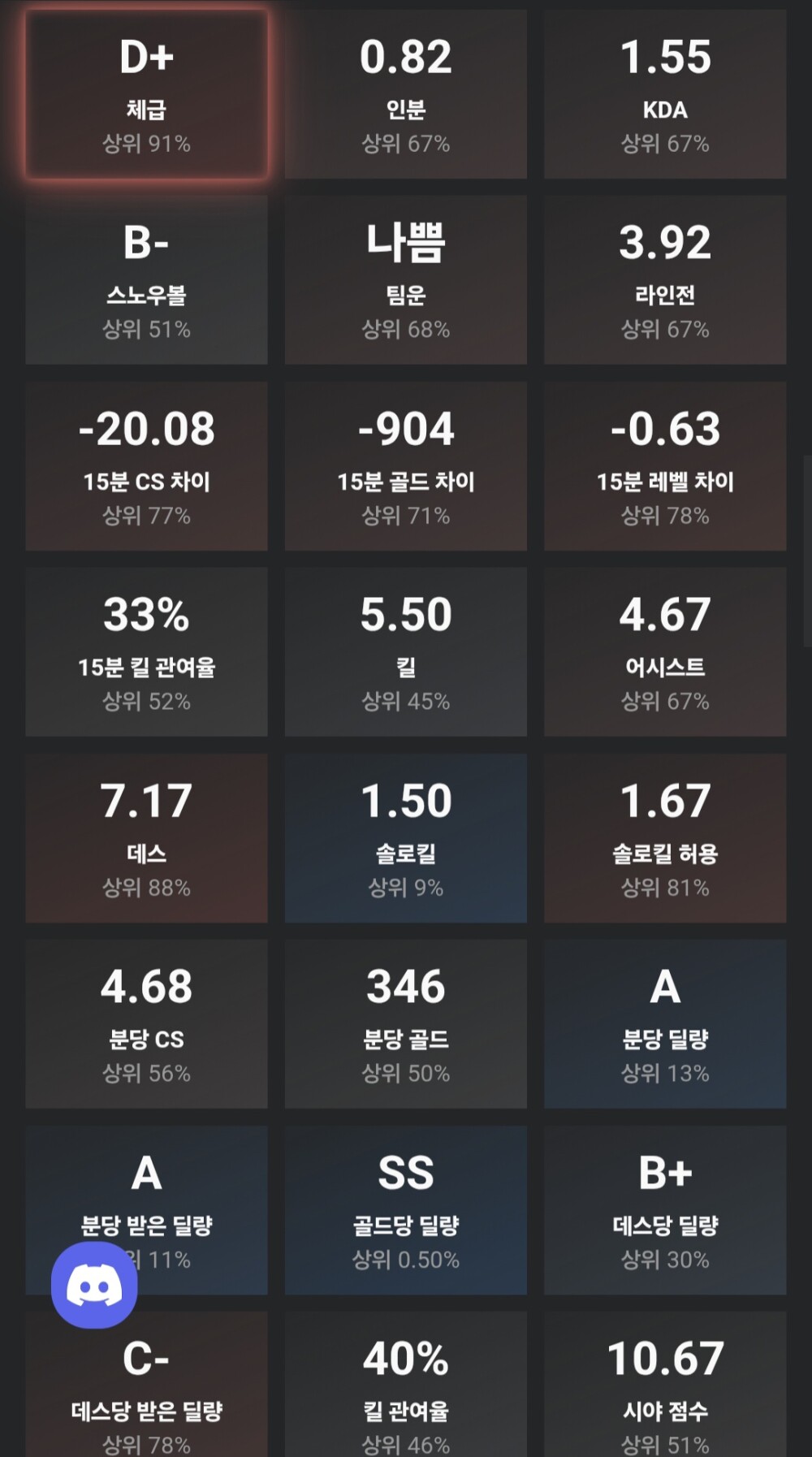
Task: Open the 팀운 나쁨 card
Action: (405, 280)
